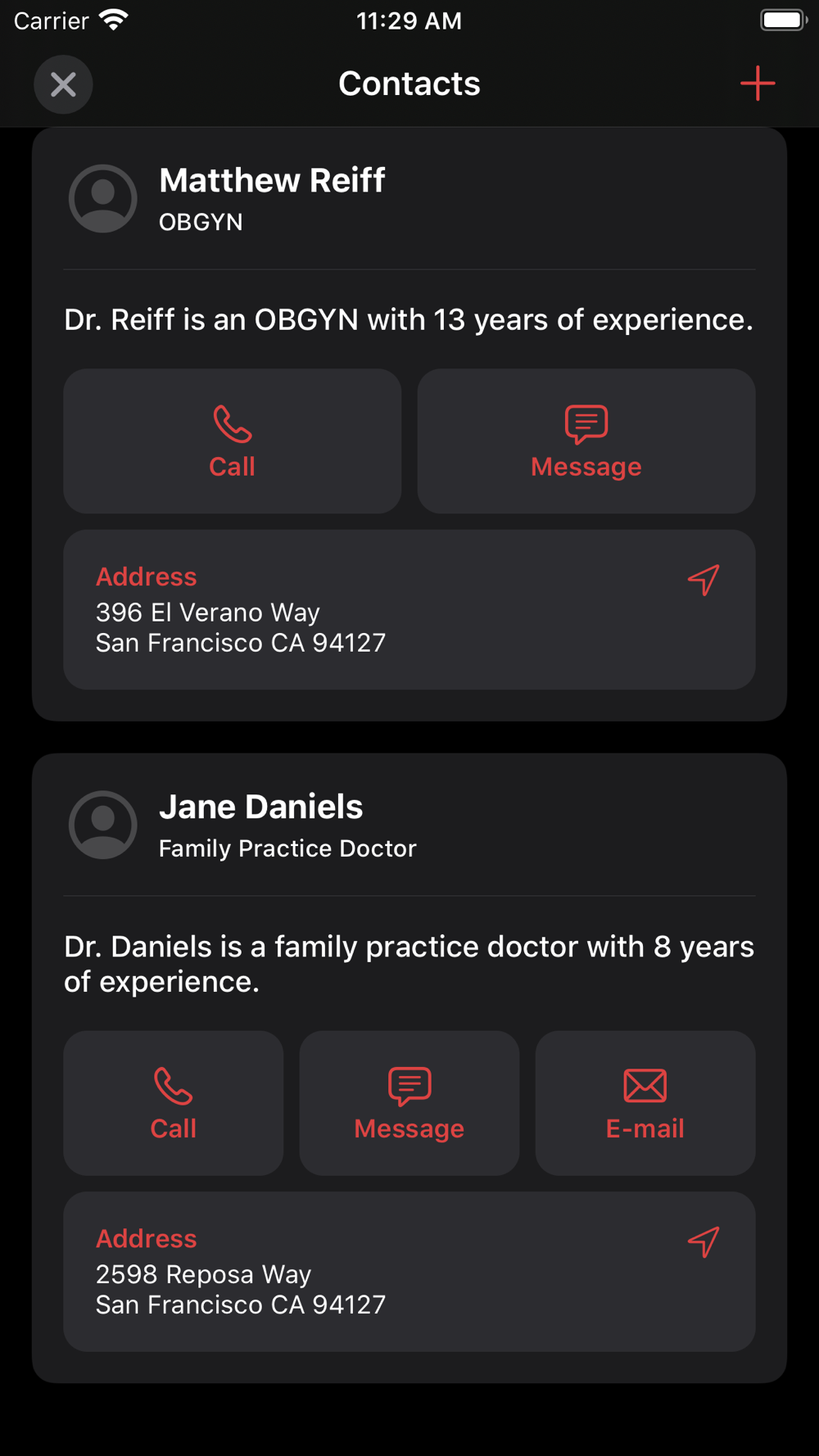
Task: E-mail Jane Daniels
Action: tap(645, 1103)
